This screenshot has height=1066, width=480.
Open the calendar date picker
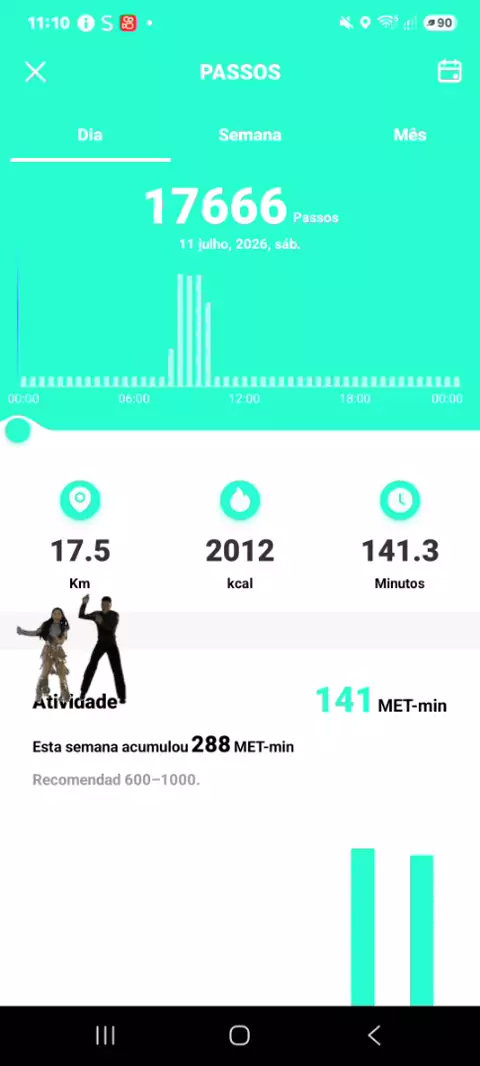pyautogui.click(x=449, y=71)
